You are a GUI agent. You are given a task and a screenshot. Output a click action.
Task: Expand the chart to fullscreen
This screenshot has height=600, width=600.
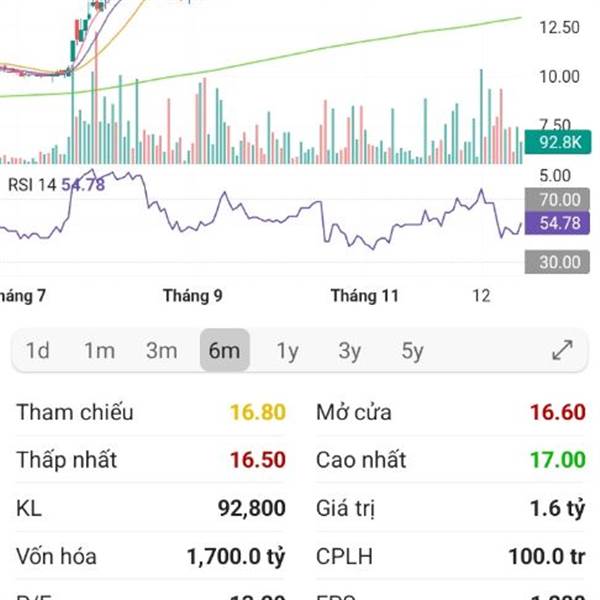(562, 350)
